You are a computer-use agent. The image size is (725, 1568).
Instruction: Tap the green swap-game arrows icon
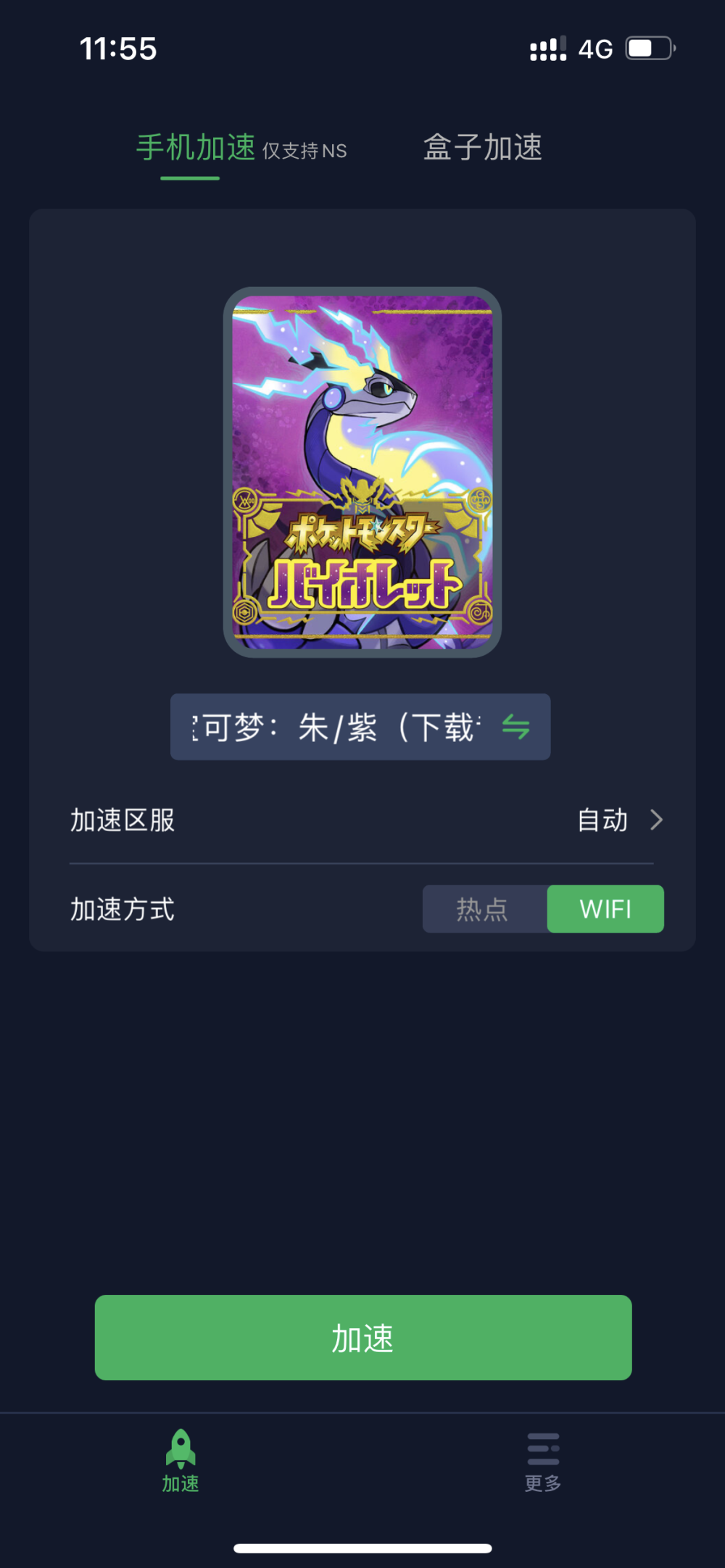pos(515,727)
